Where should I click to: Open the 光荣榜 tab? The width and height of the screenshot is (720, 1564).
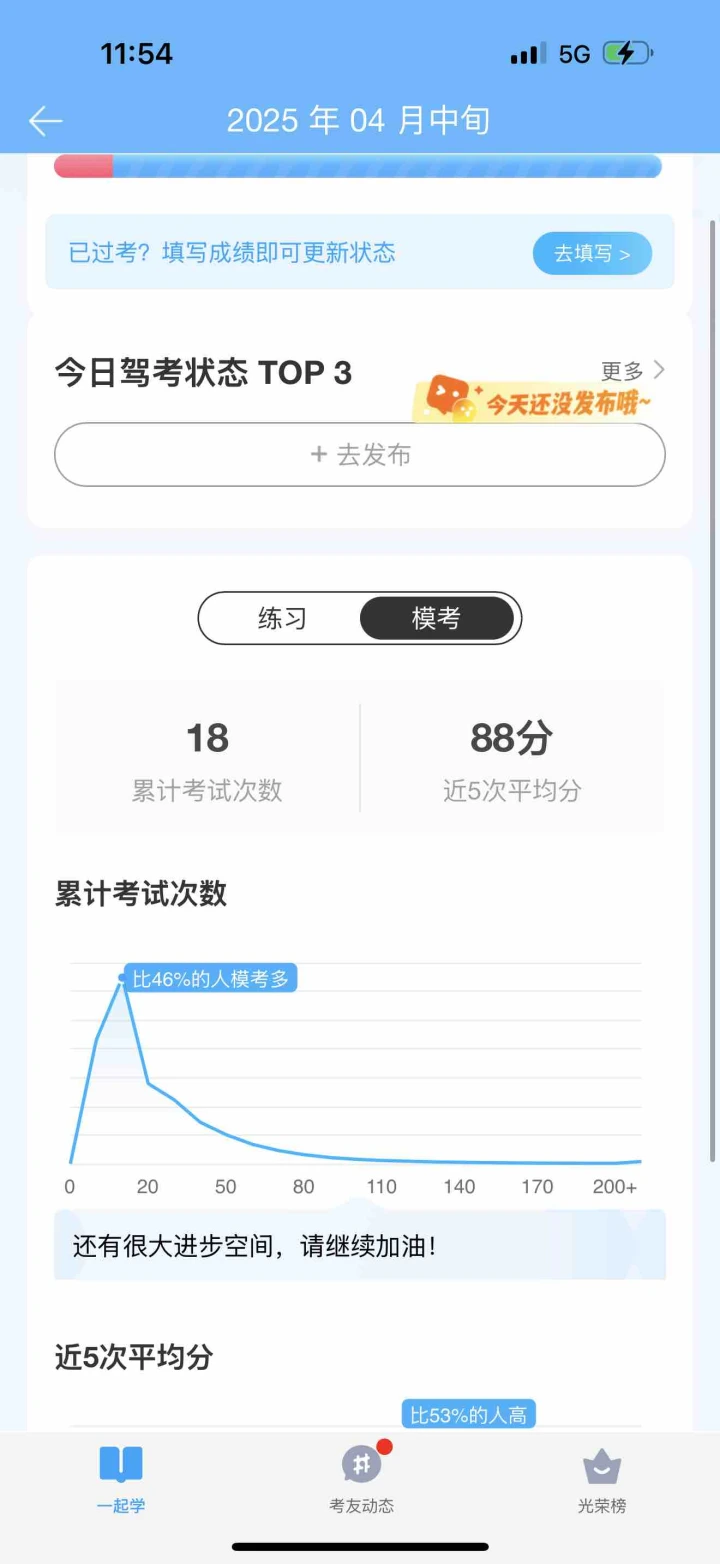[x=602, y=1479]
